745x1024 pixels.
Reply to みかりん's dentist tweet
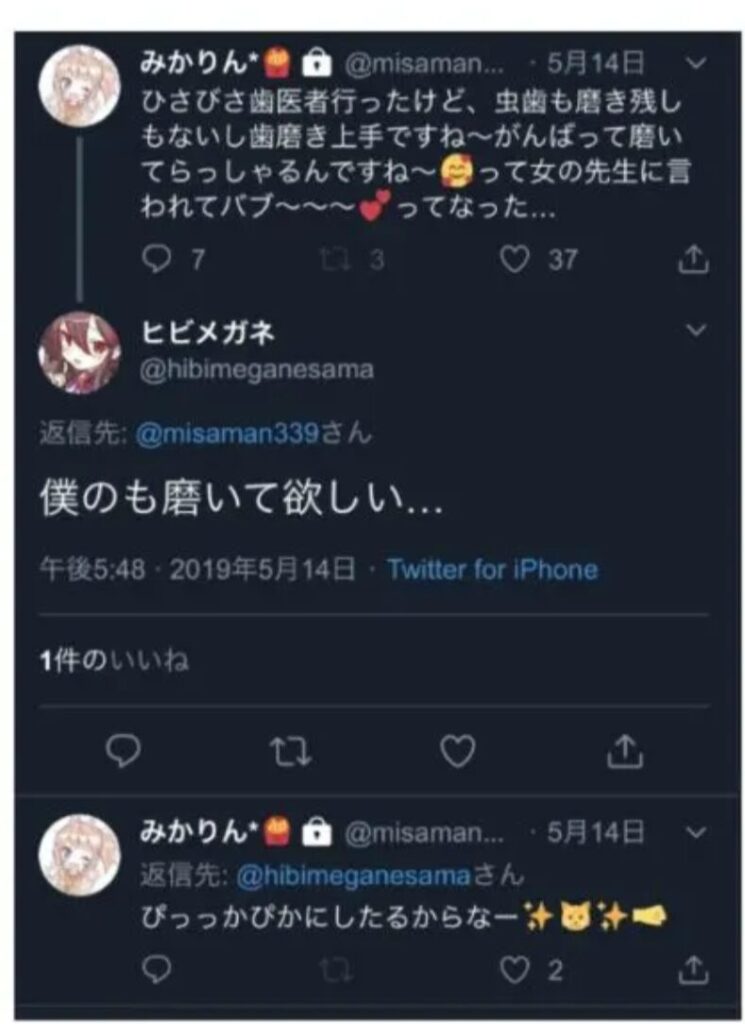click(x=158, y=260)
